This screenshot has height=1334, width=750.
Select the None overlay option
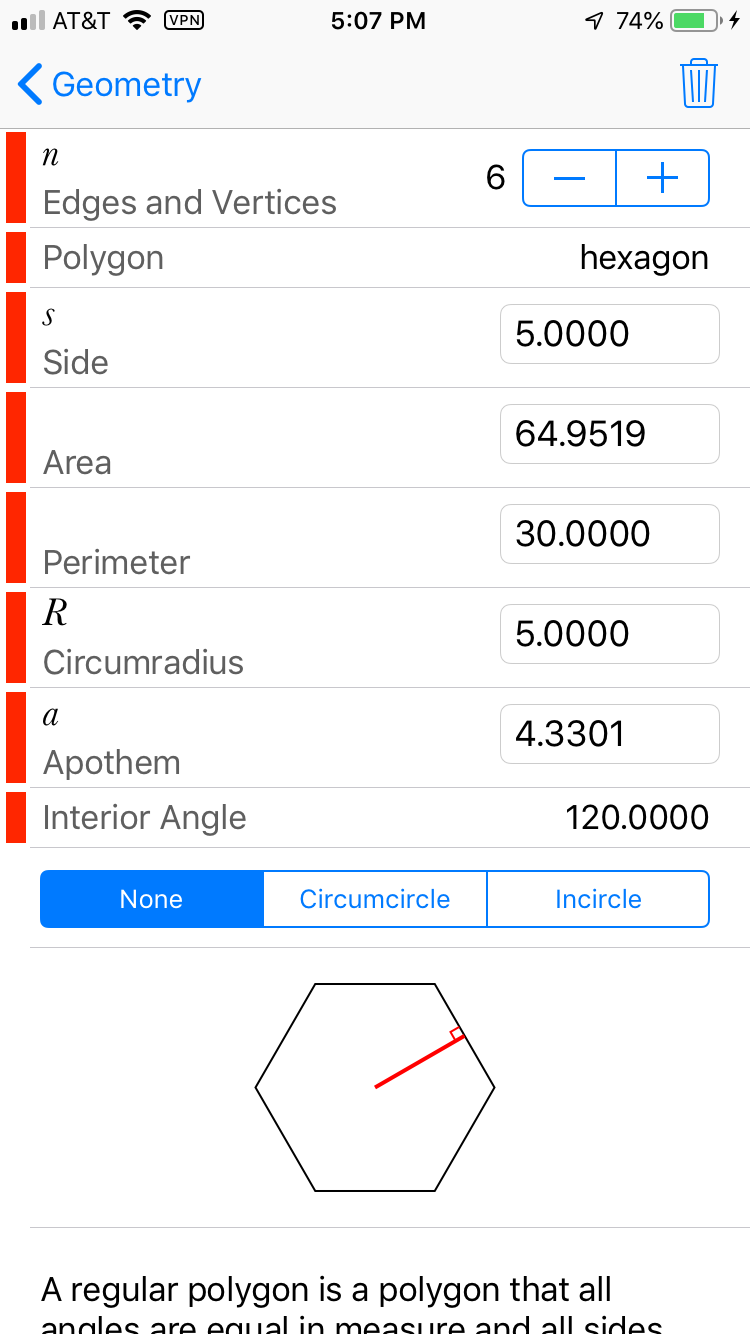coord(151,899)
